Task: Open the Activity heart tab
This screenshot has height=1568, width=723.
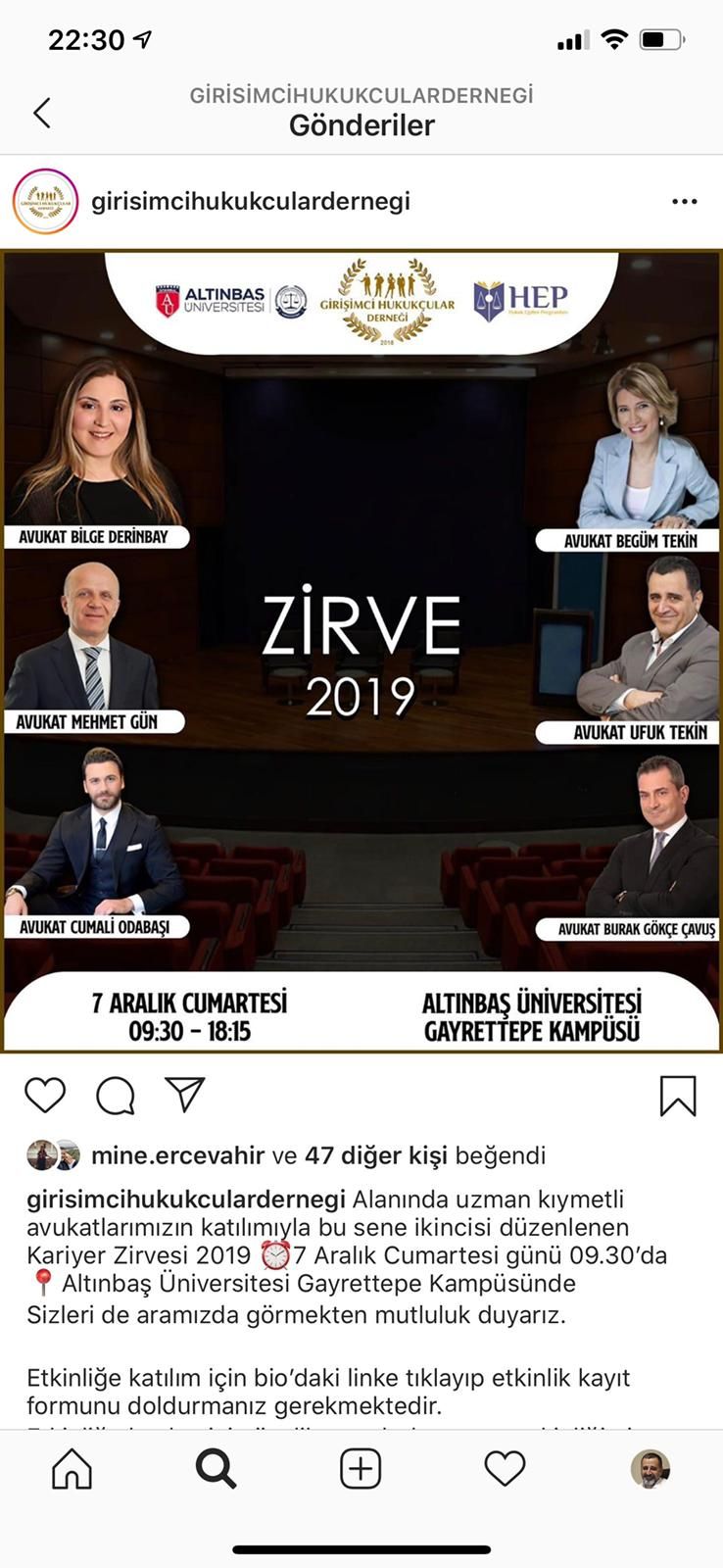Action: pyautogui.click(x=506, y=1469)
